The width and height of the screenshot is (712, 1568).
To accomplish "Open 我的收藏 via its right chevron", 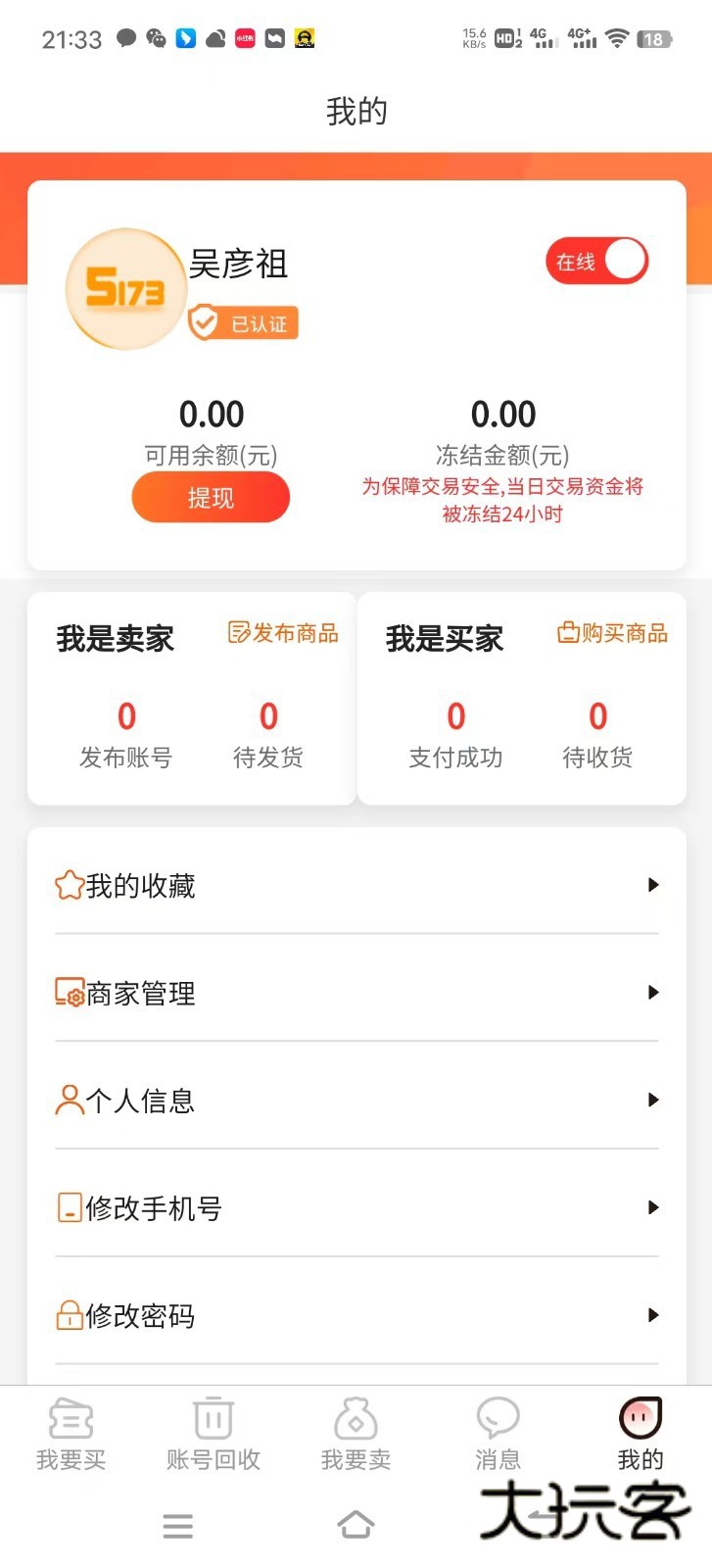I will pos(653,885).
